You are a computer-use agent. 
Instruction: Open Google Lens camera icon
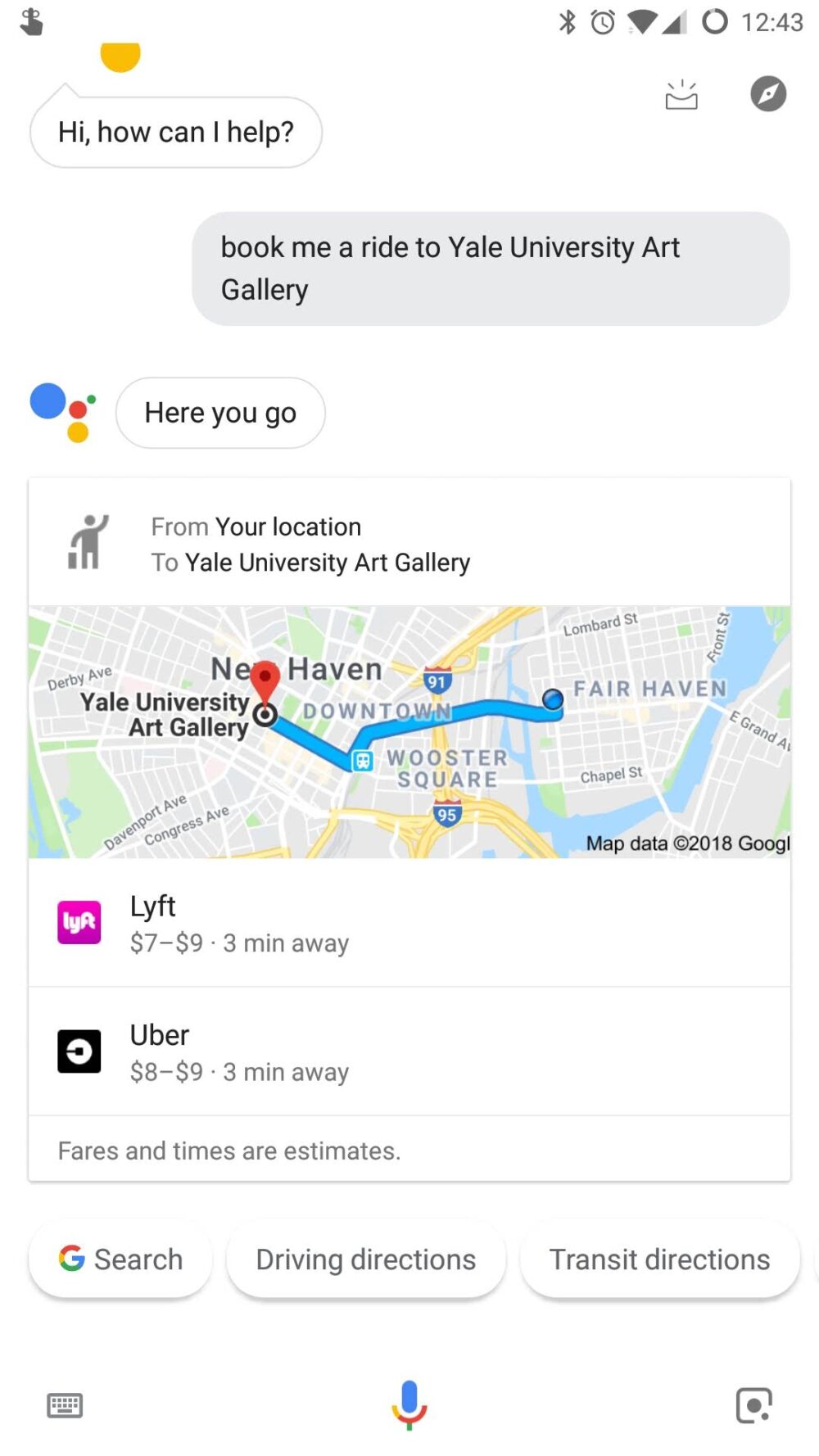click(x=753, y=1405)
